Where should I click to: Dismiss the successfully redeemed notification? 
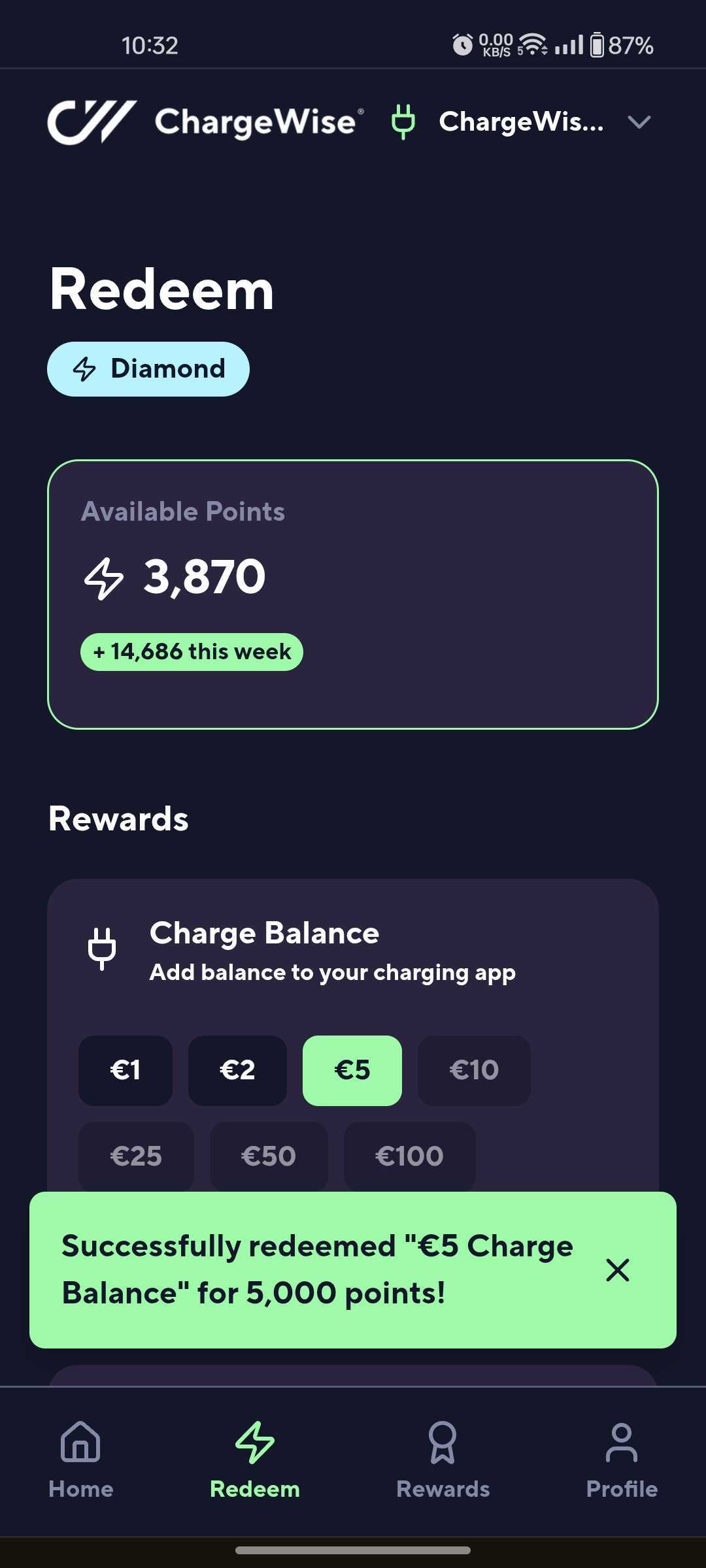pyautogui.click(x=617, y=1270)
